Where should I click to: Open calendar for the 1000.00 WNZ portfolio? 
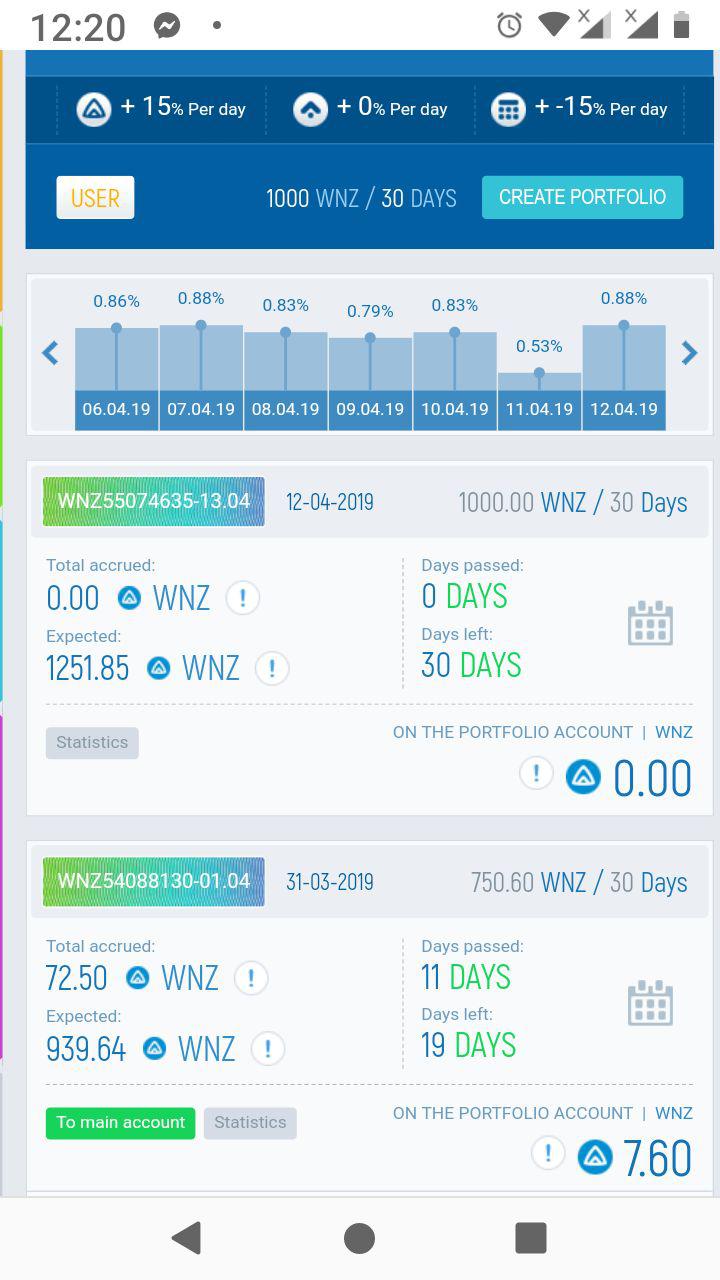pos(650,623)
